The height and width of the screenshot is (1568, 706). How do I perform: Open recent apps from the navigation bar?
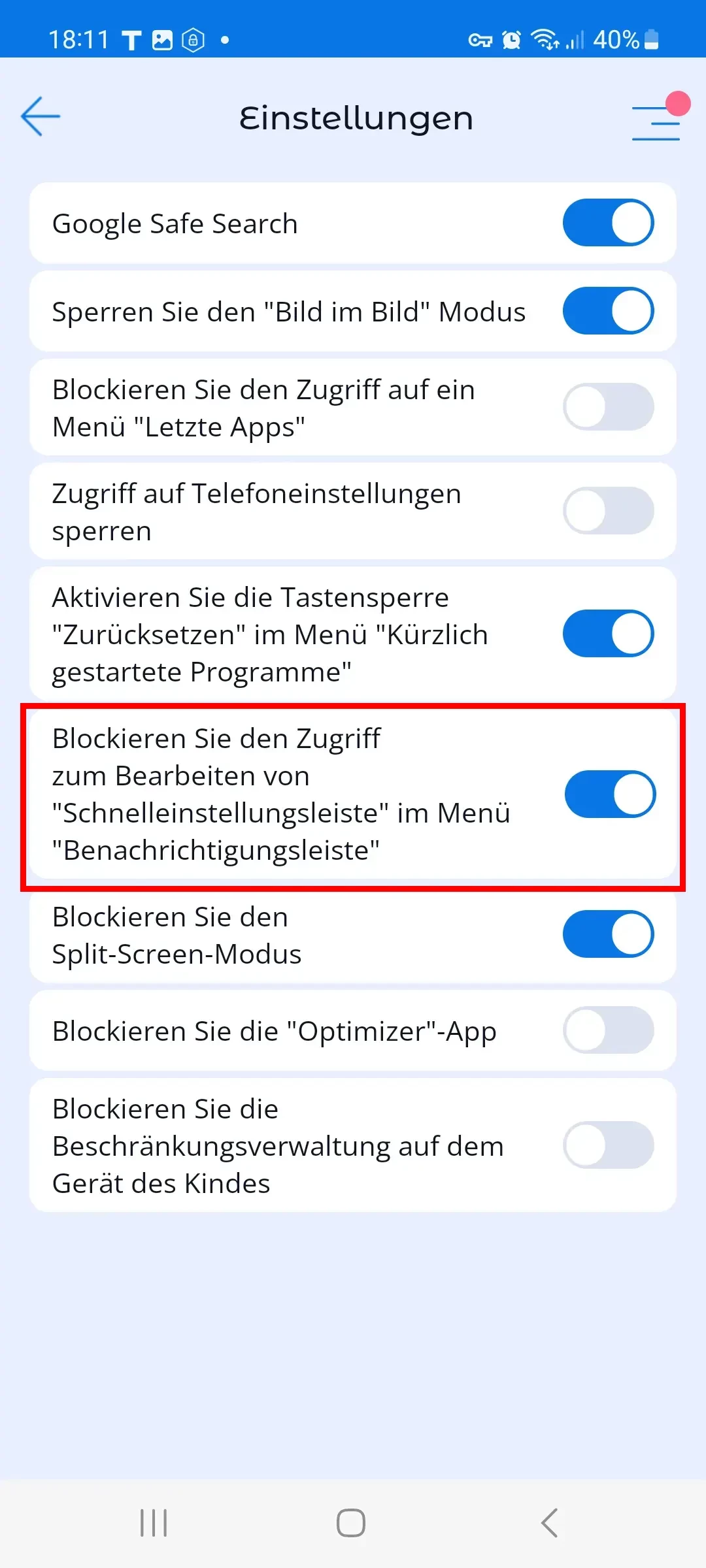coord(154,1523)
